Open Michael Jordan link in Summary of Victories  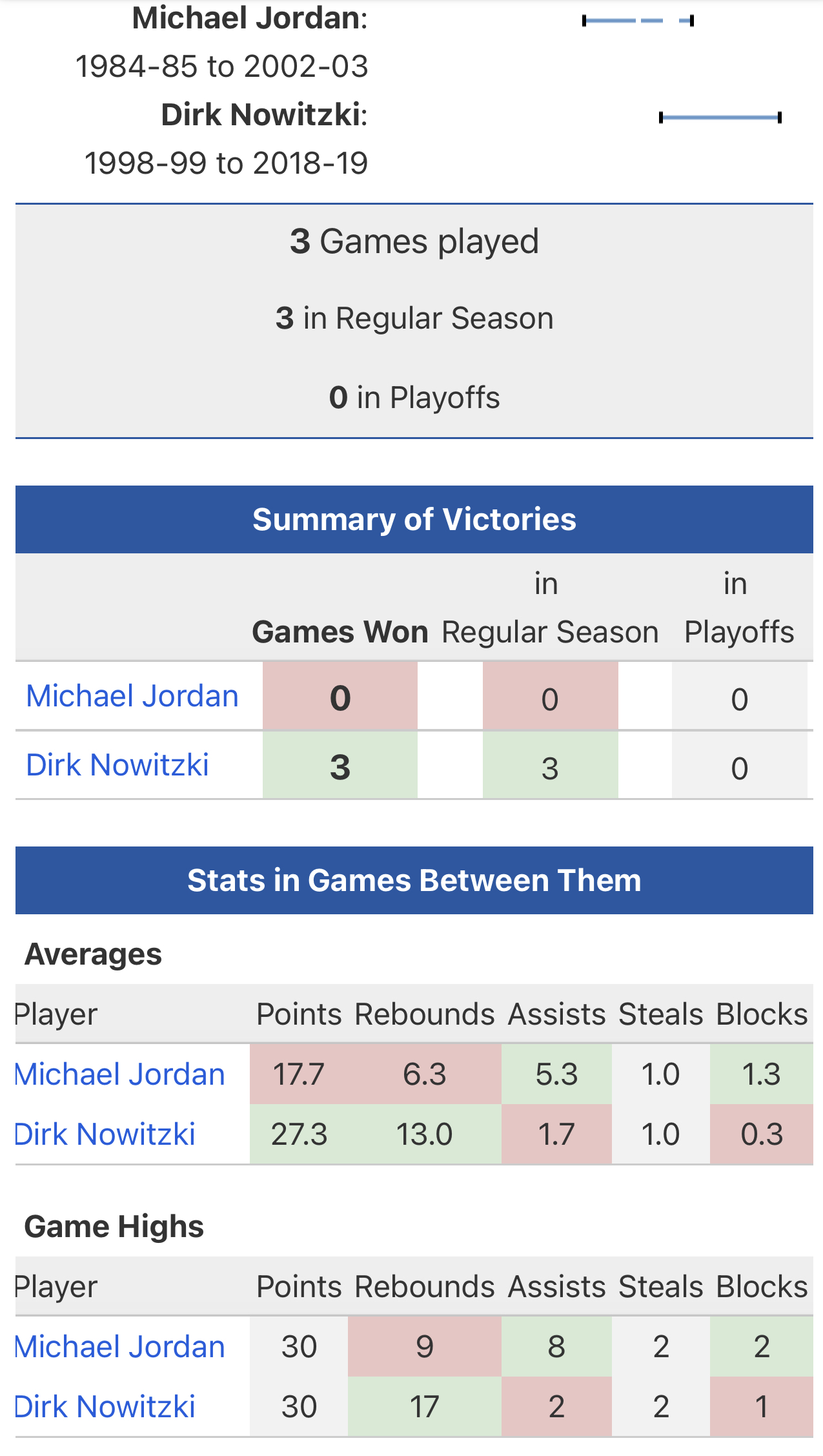[132, 696]
